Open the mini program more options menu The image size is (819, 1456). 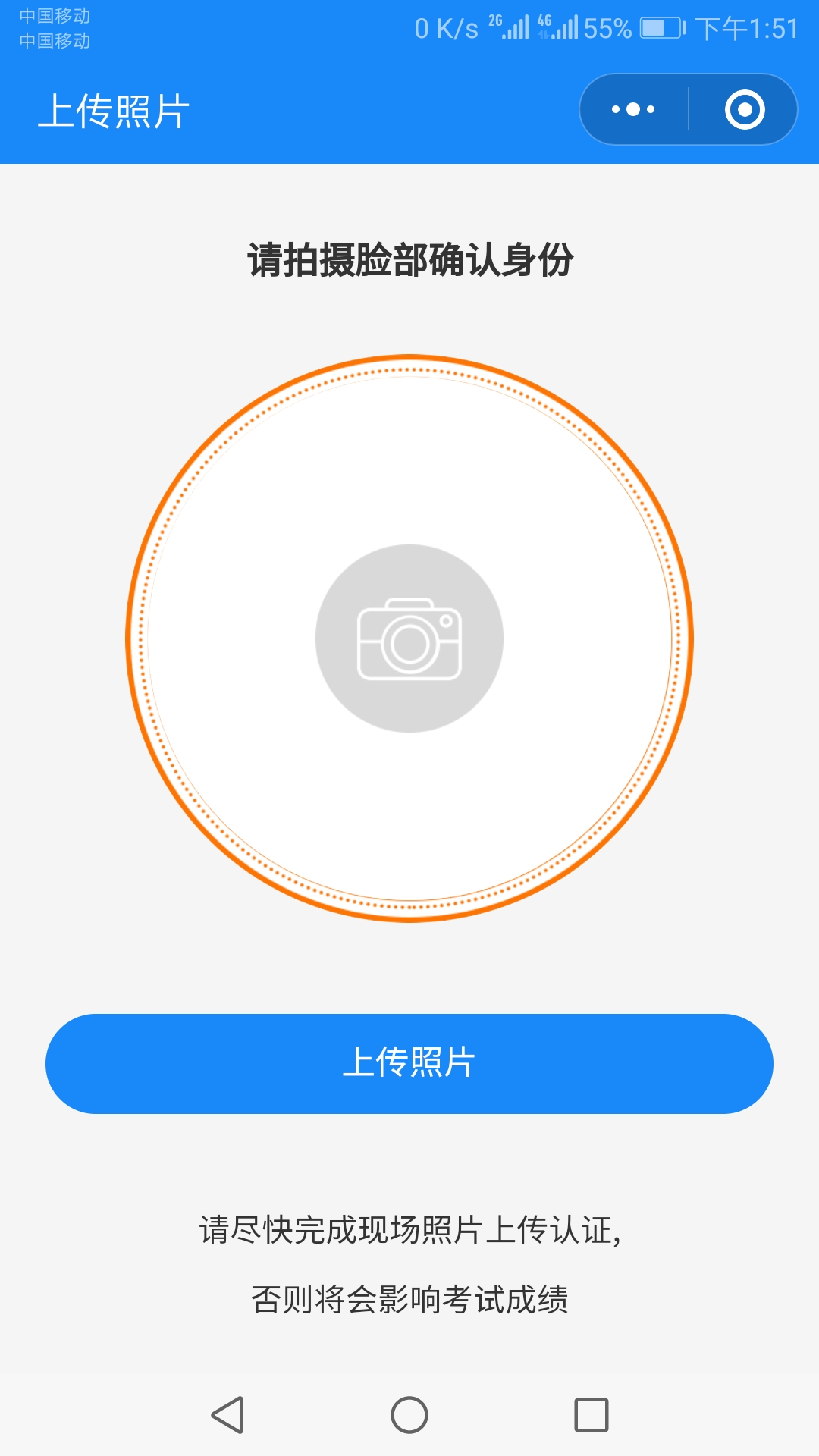[633, 109]
